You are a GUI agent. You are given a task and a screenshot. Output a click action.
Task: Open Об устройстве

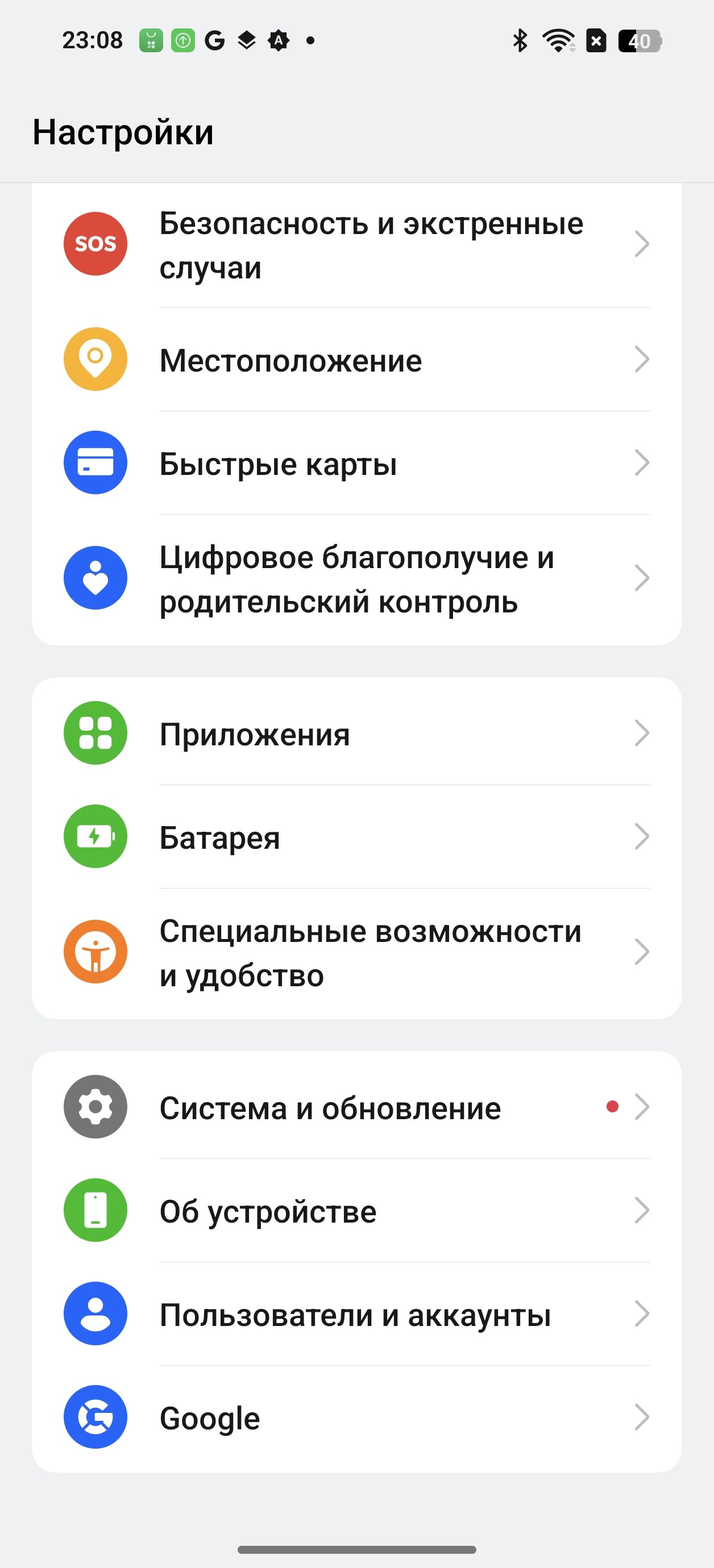pyautogui.click(x=356, y=1211)
